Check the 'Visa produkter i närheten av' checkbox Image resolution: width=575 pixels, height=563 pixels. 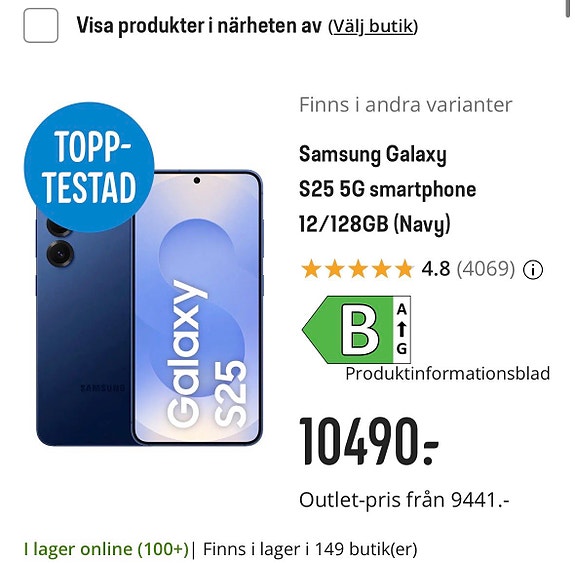41,26
